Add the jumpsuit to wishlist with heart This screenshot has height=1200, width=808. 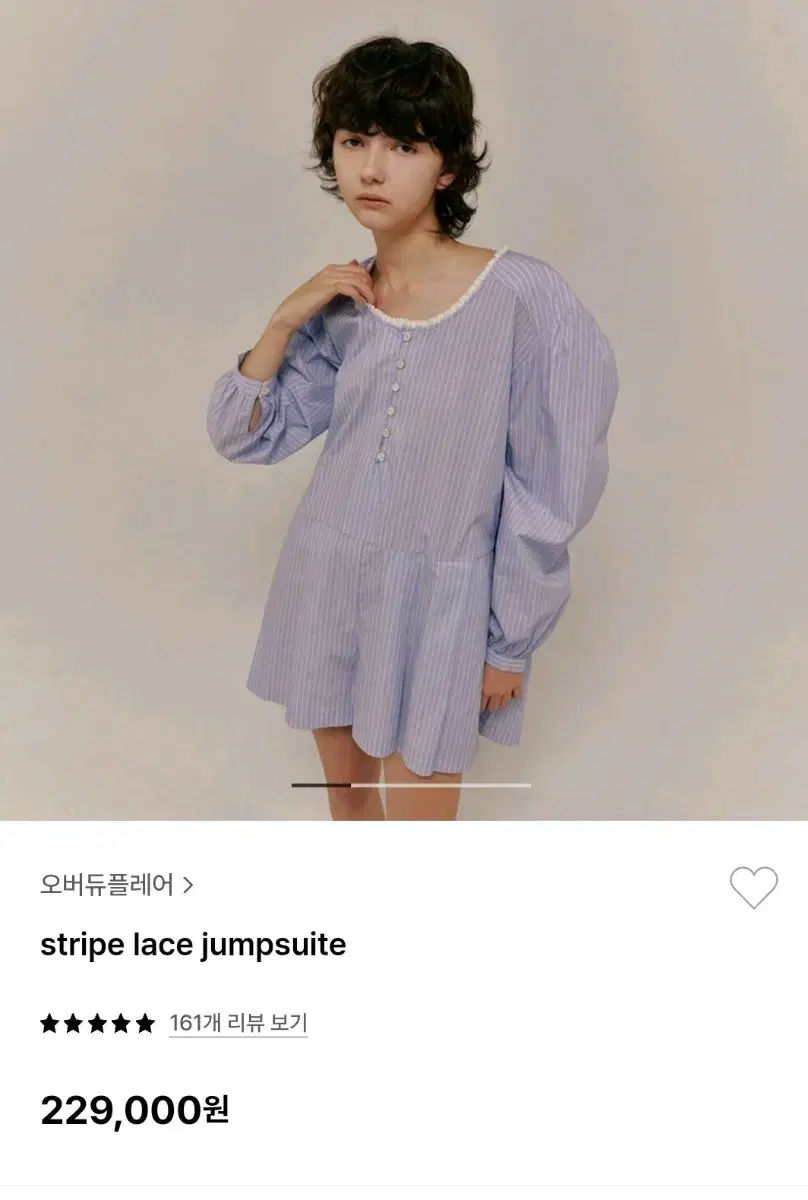tap(753, 887)
